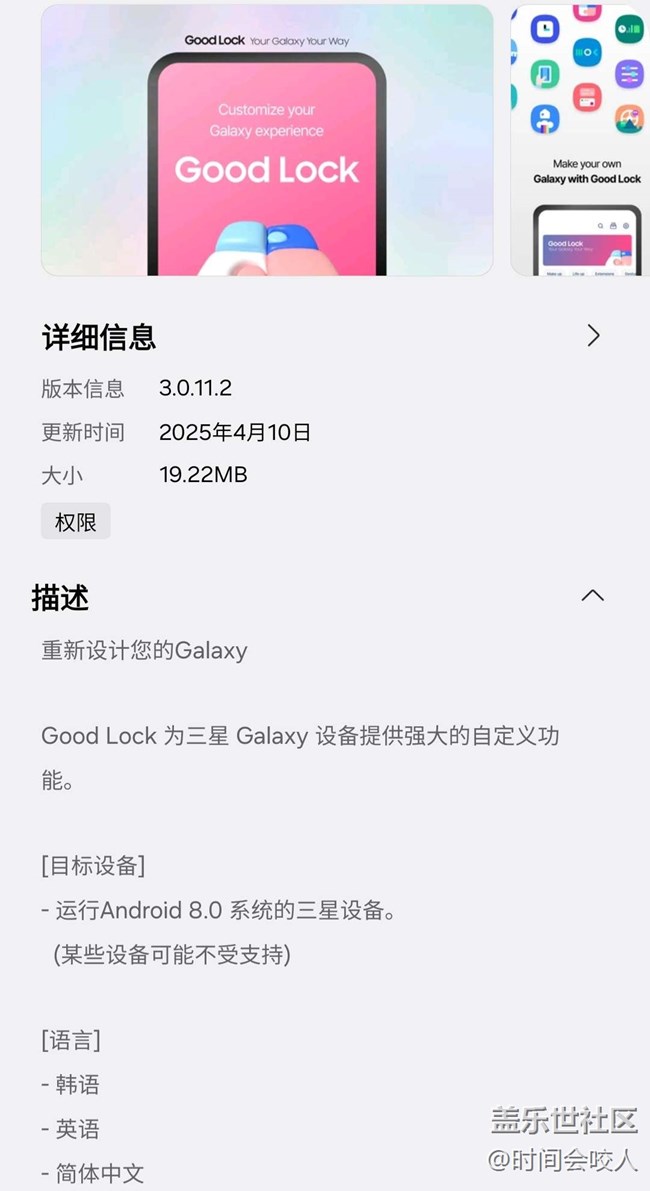Open the Good Lock pink preview screenshot
The image size is (650, 1191).
(x=267, y=140)
